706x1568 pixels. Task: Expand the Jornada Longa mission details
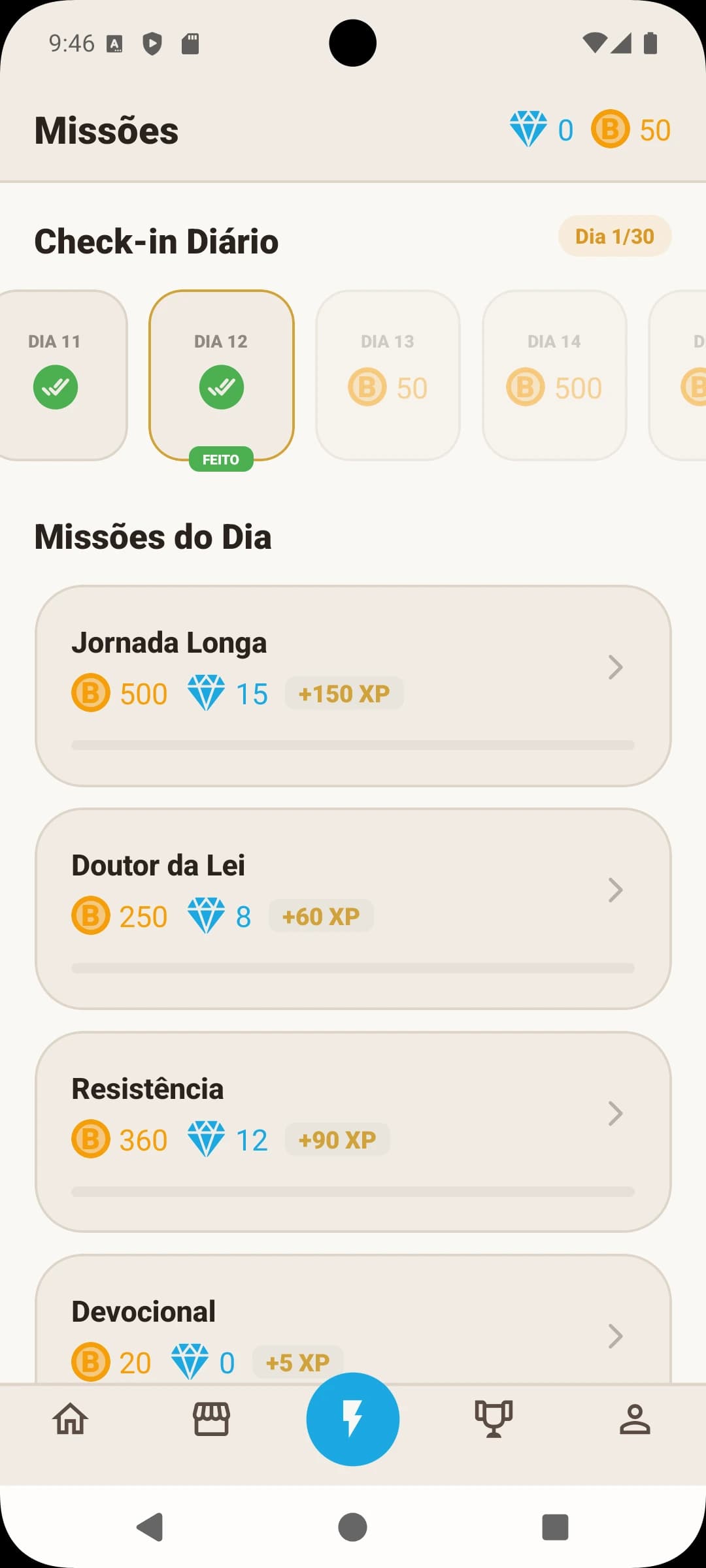(x=615, y=667)
